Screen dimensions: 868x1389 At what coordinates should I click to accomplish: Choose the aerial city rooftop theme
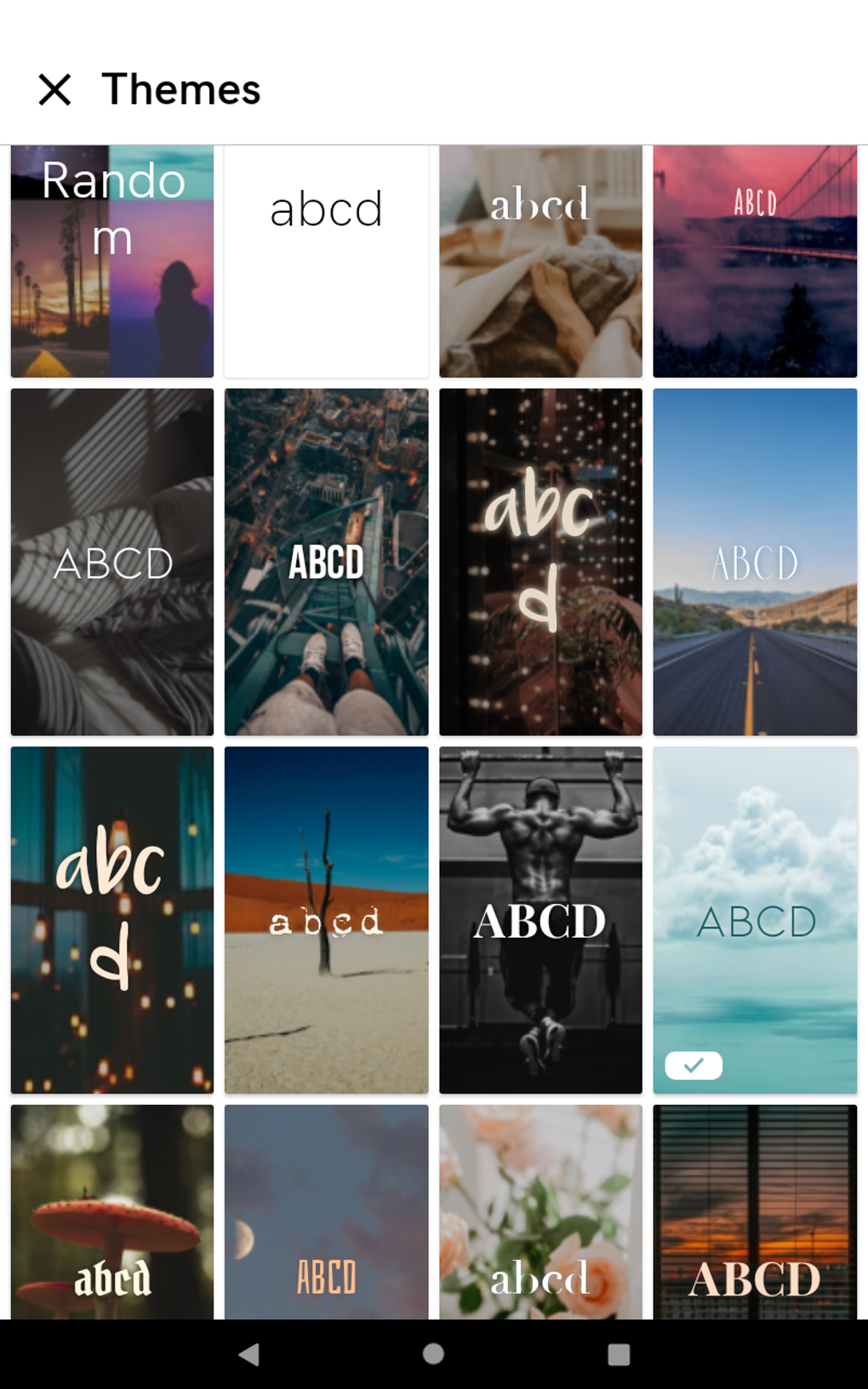pyautogui.click(x=326, y=562)
